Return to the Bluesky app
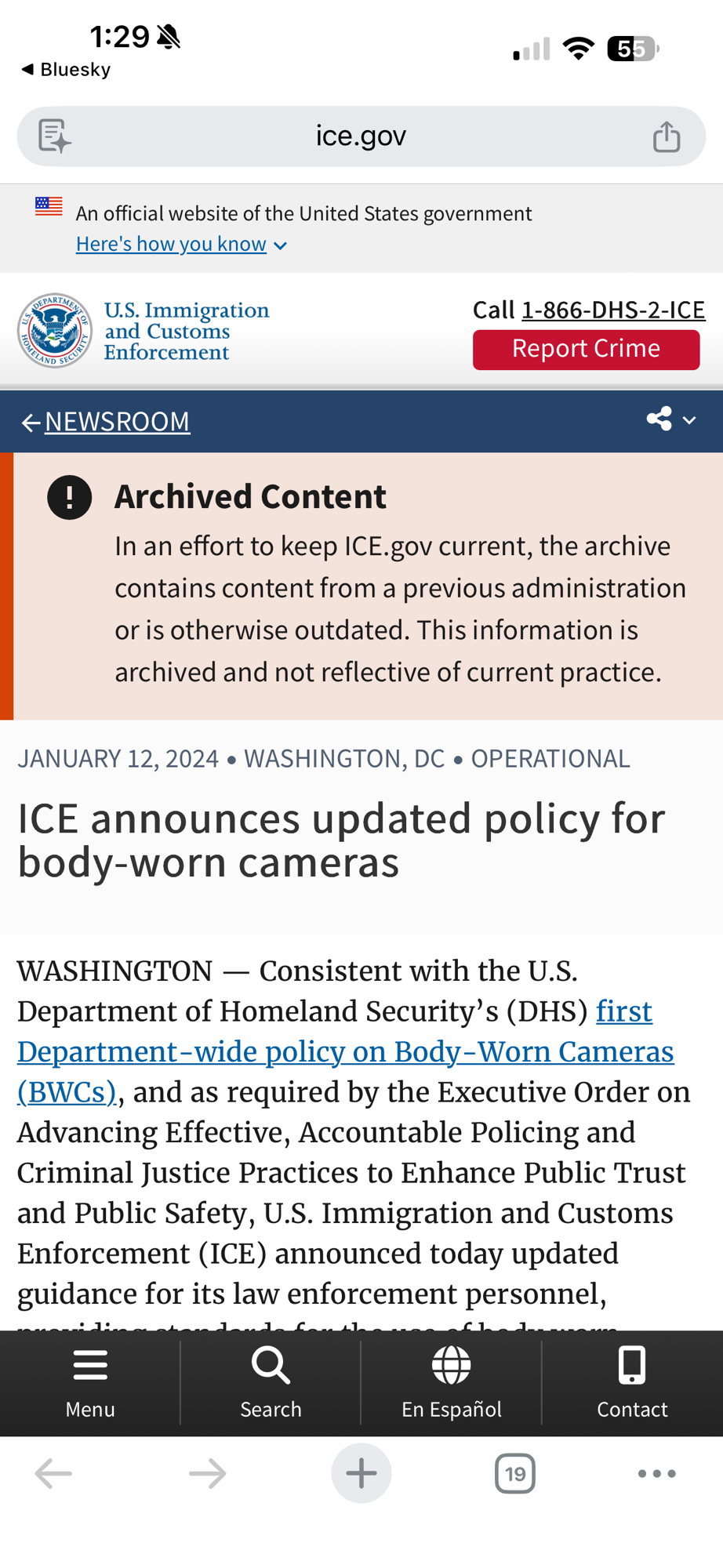 [66, 70]
